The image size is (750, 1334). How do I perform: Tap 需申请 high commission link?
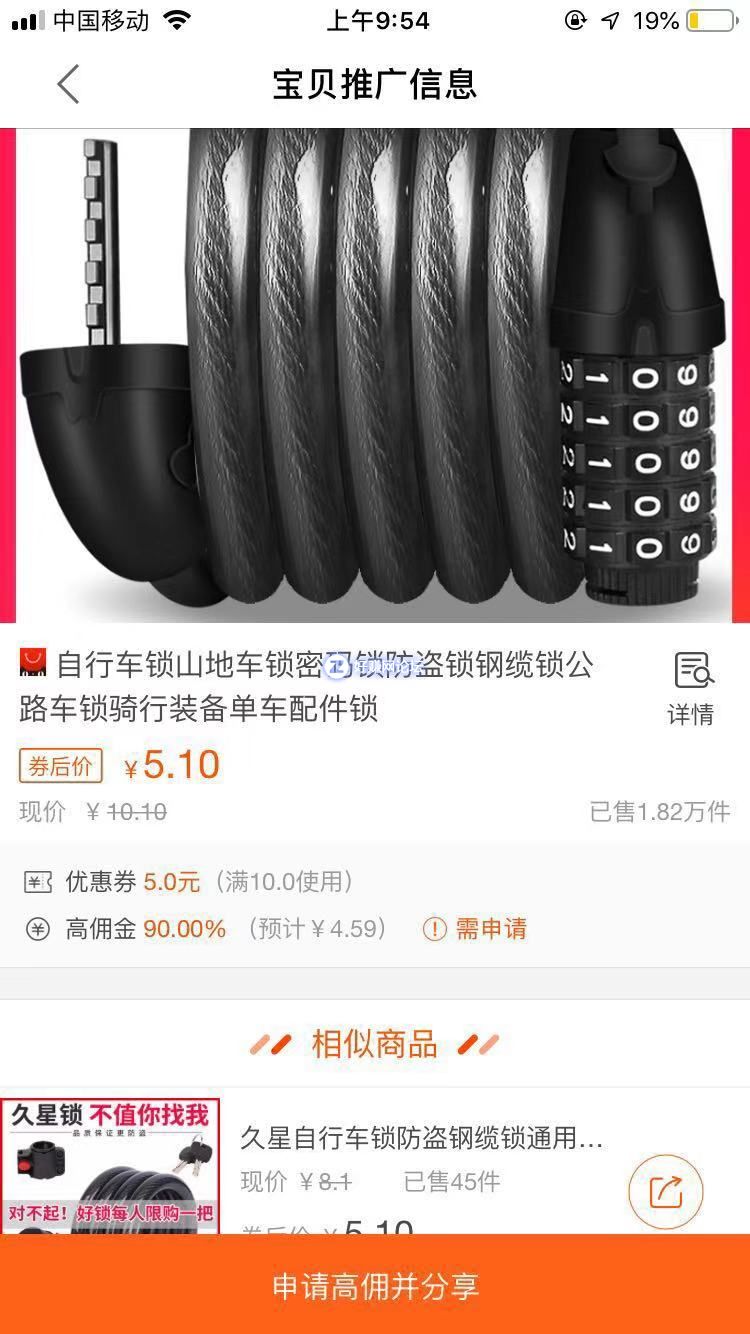[x=476, y=929]
